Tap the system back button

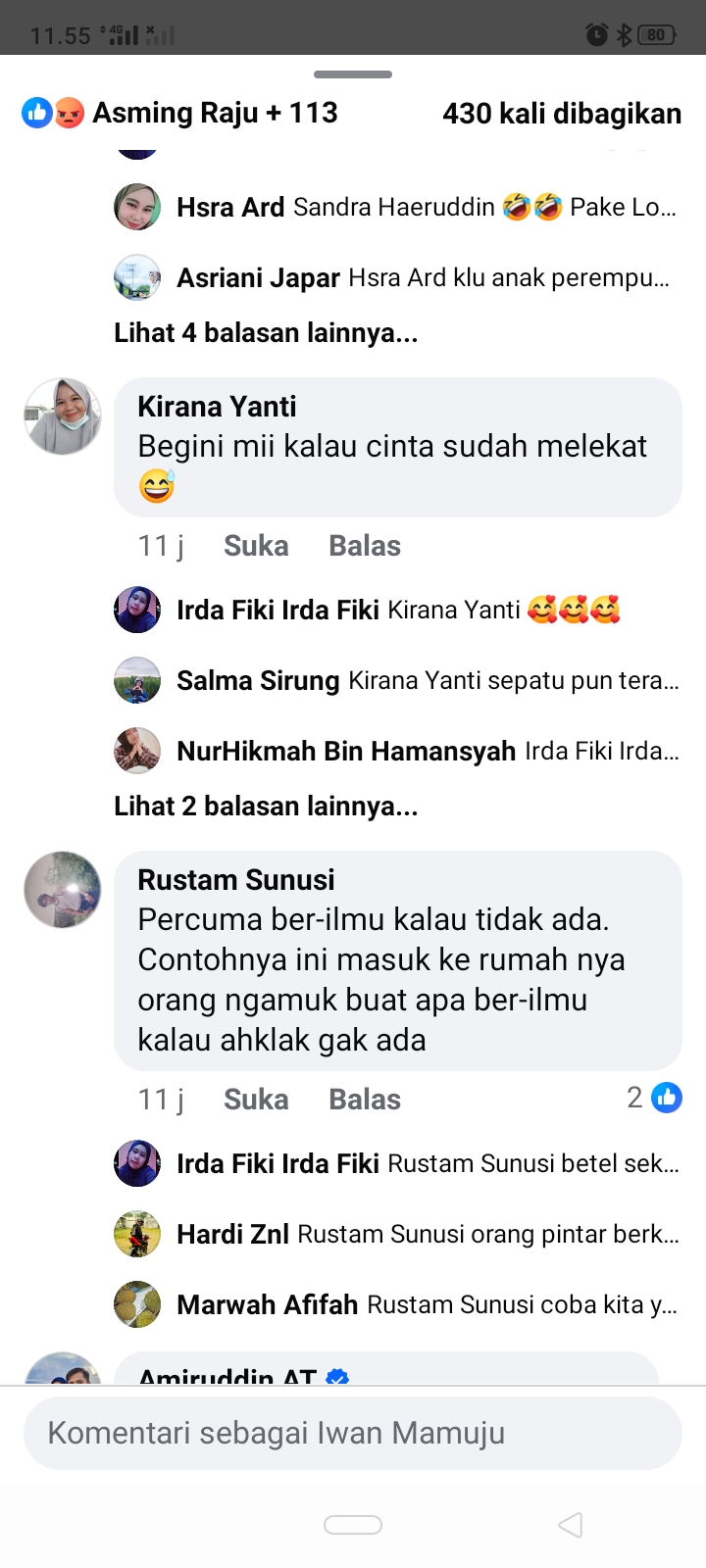(x=570, y=1525)
